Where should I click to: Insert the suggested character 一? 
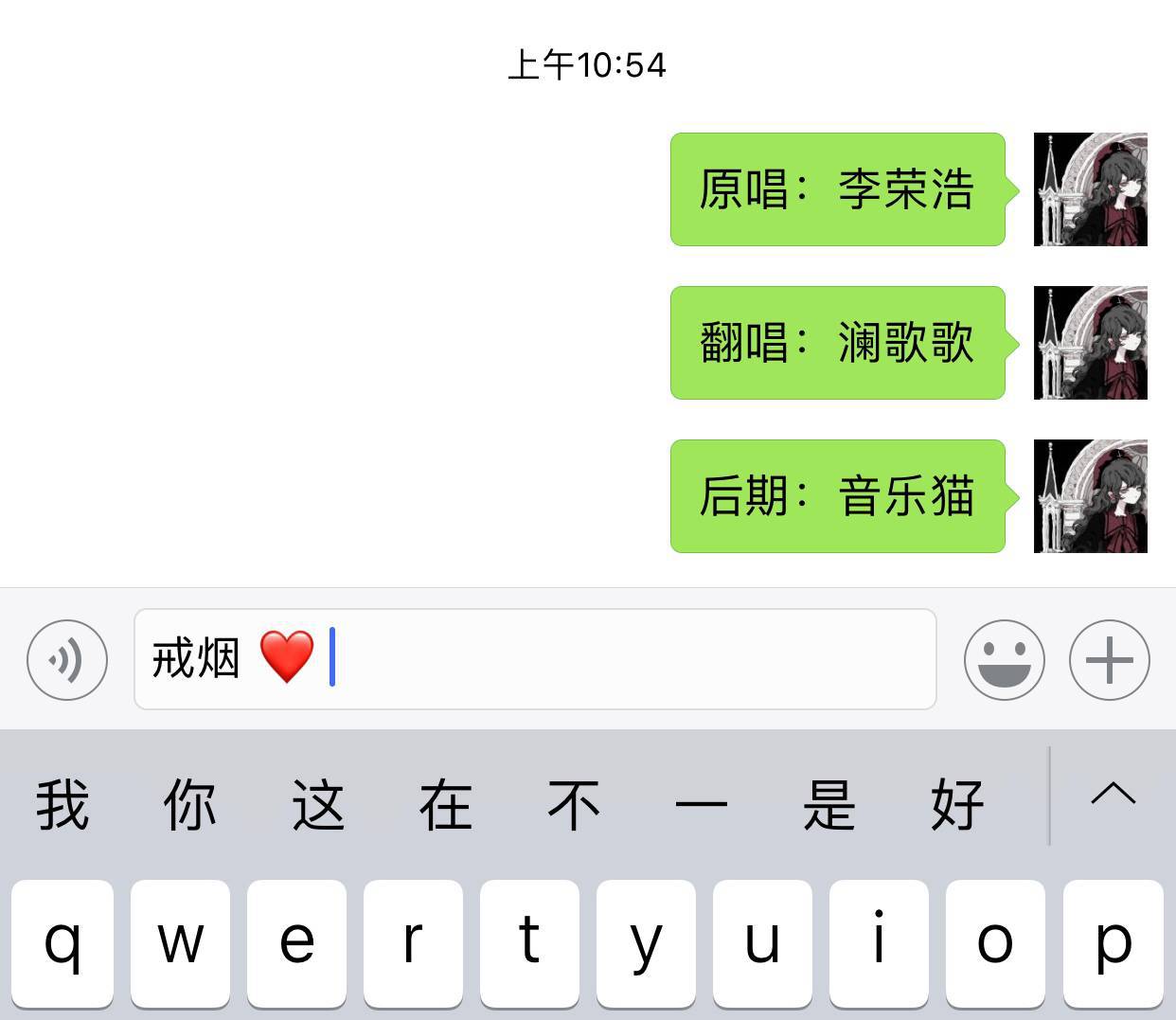click(x=702, y=804)
